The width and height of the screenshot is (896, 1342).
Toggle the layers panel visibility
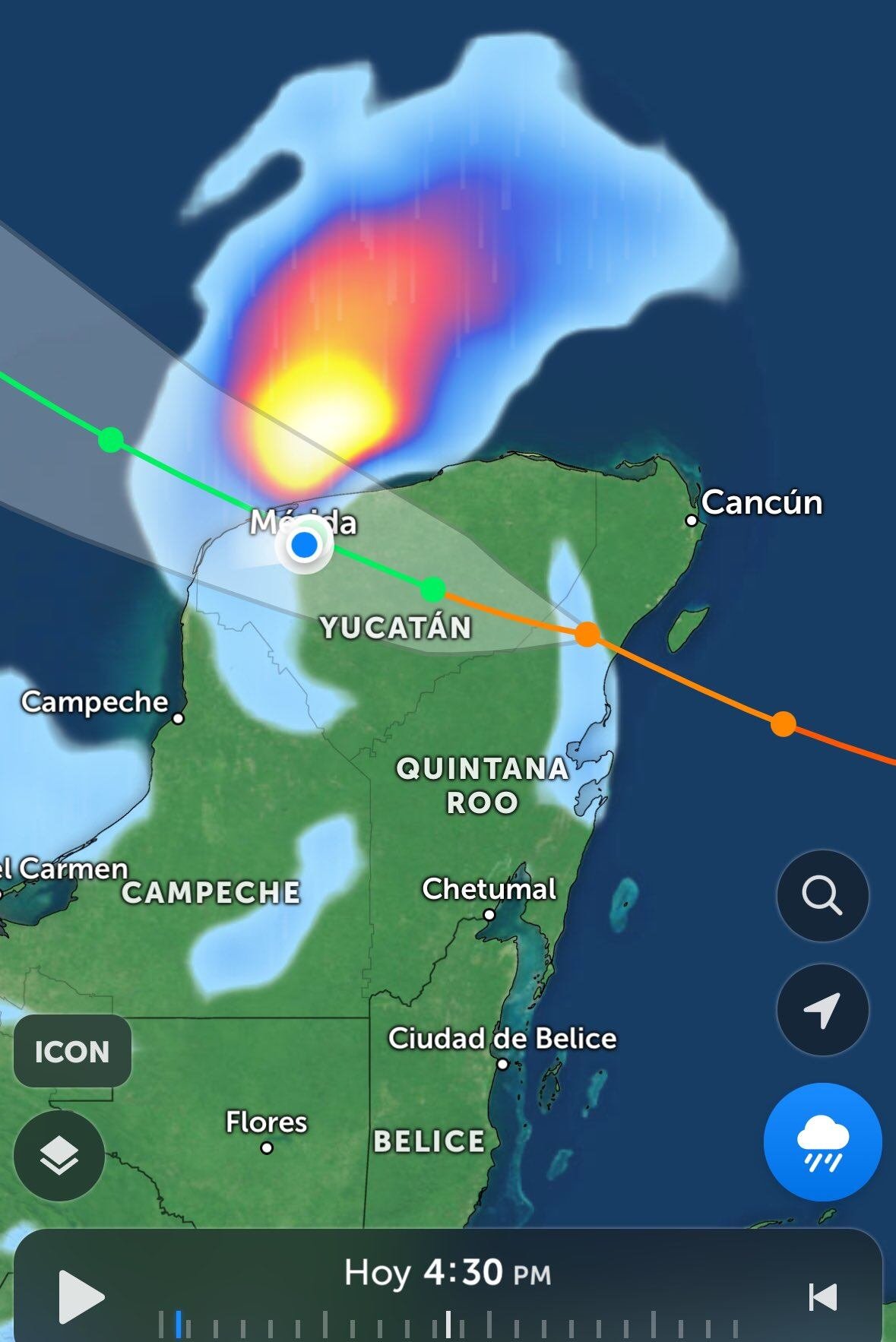pos(59,1154)
